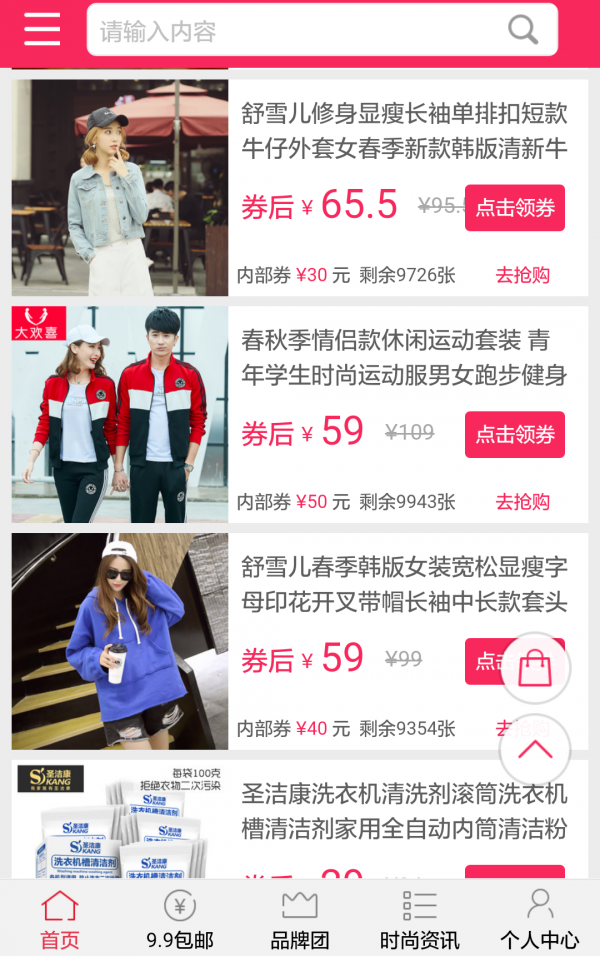Tap 去抢购 on the denim jacket item
This screenshot has height=956, width=600.
coord(522,275)
